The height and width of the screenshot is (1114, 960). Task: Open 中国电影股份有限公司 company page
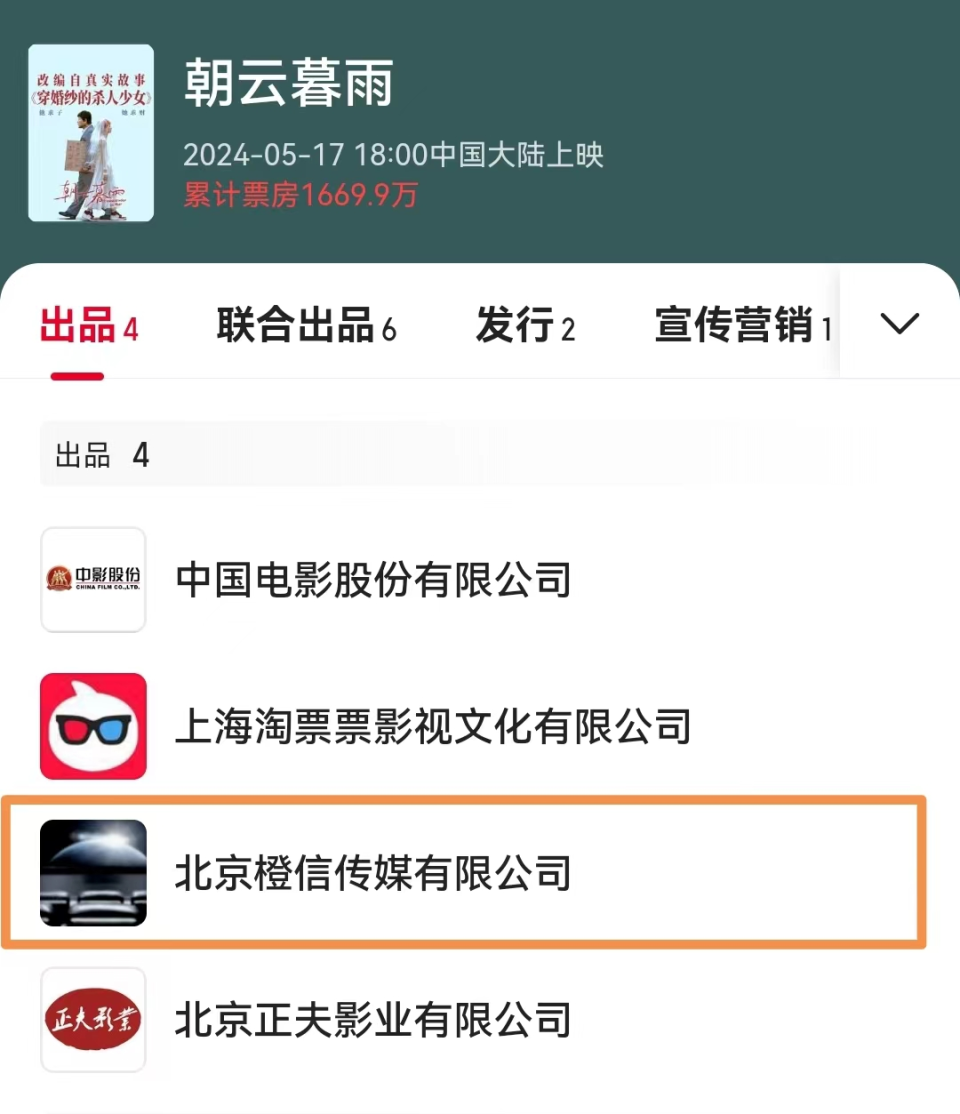tap(372, 580)
